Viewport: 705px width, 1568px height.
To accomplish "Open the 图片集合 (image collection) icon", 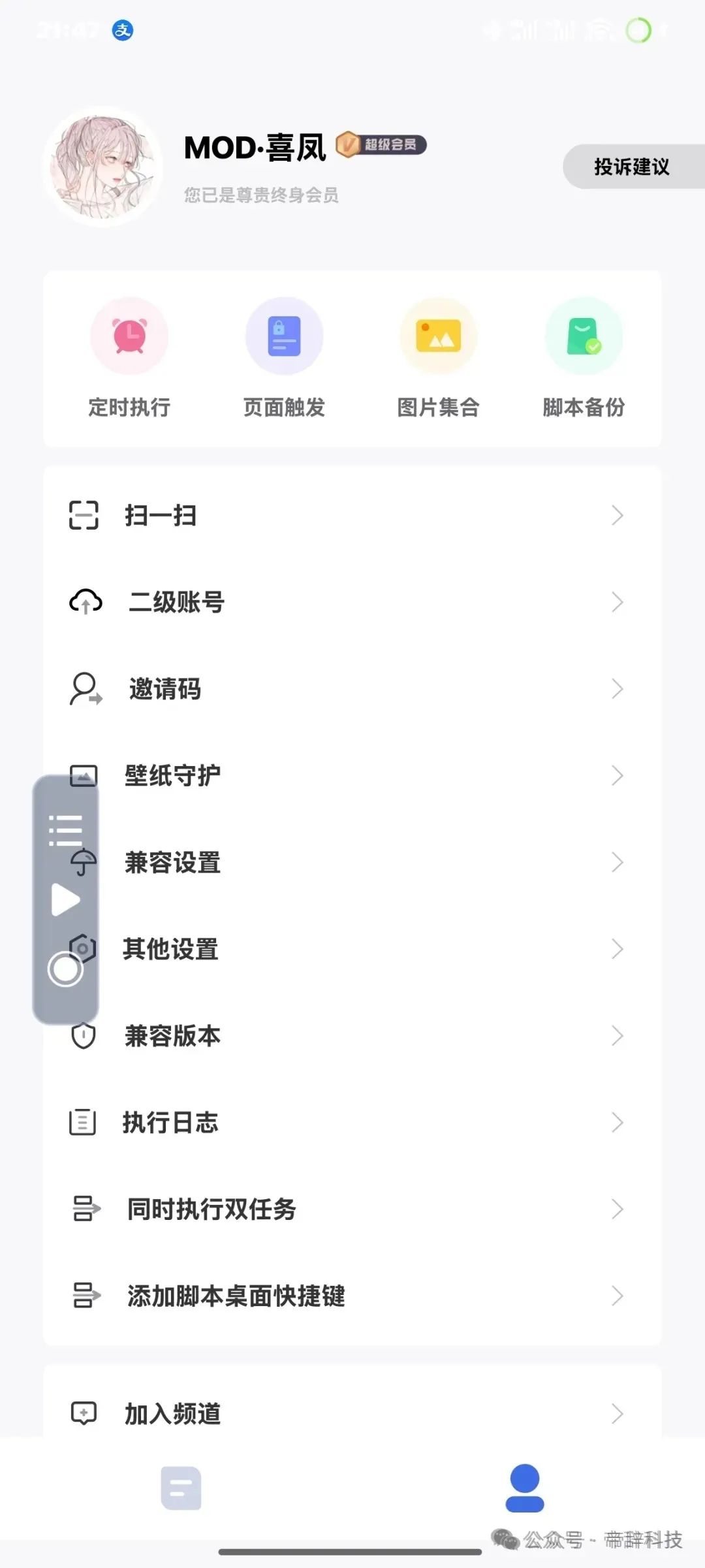I will [x=438, y=335].
